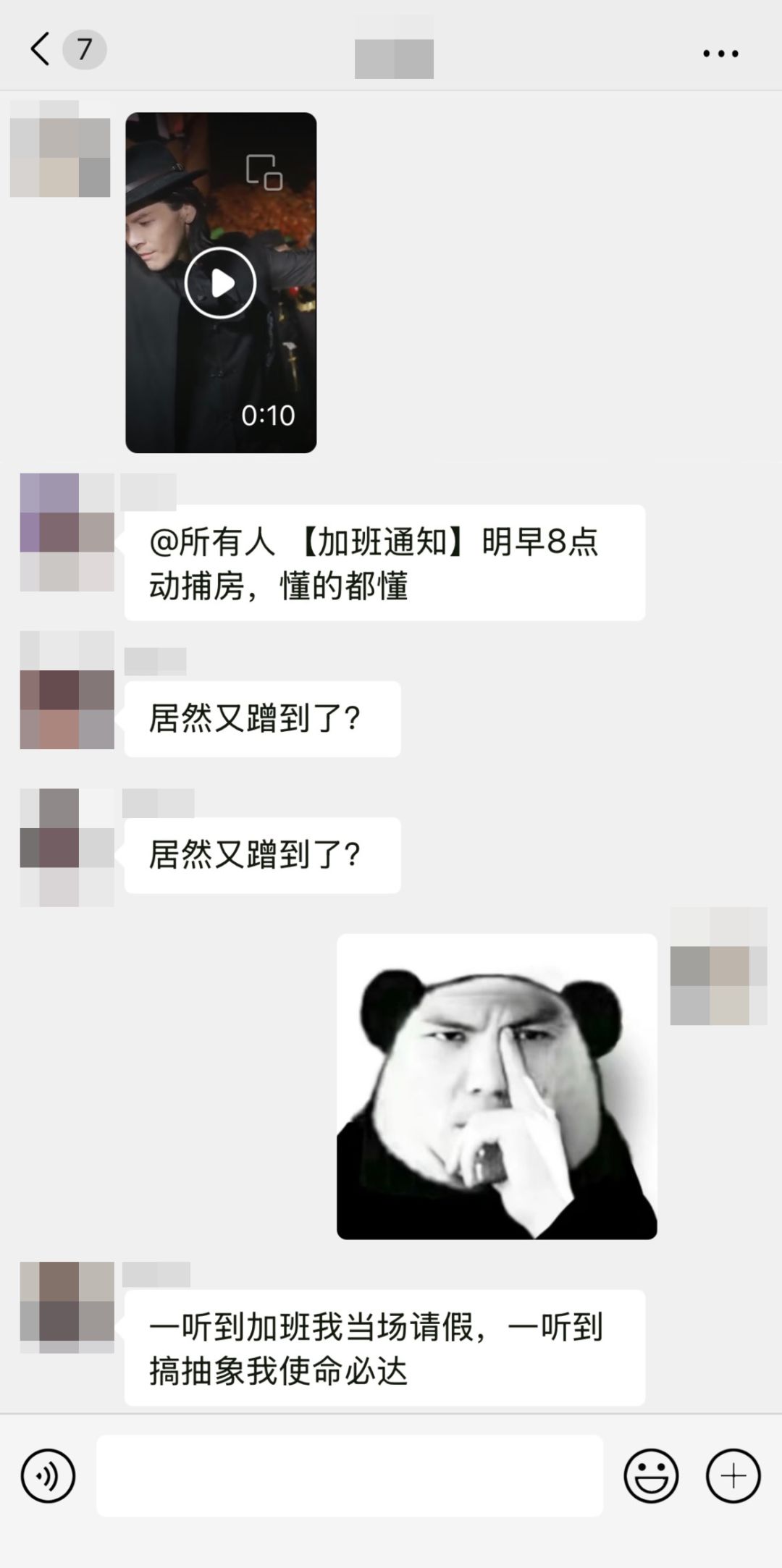View avatar of the 使命必达 message sender
The width and height of the screenshot is (782, 1568).
(67, 1307)
